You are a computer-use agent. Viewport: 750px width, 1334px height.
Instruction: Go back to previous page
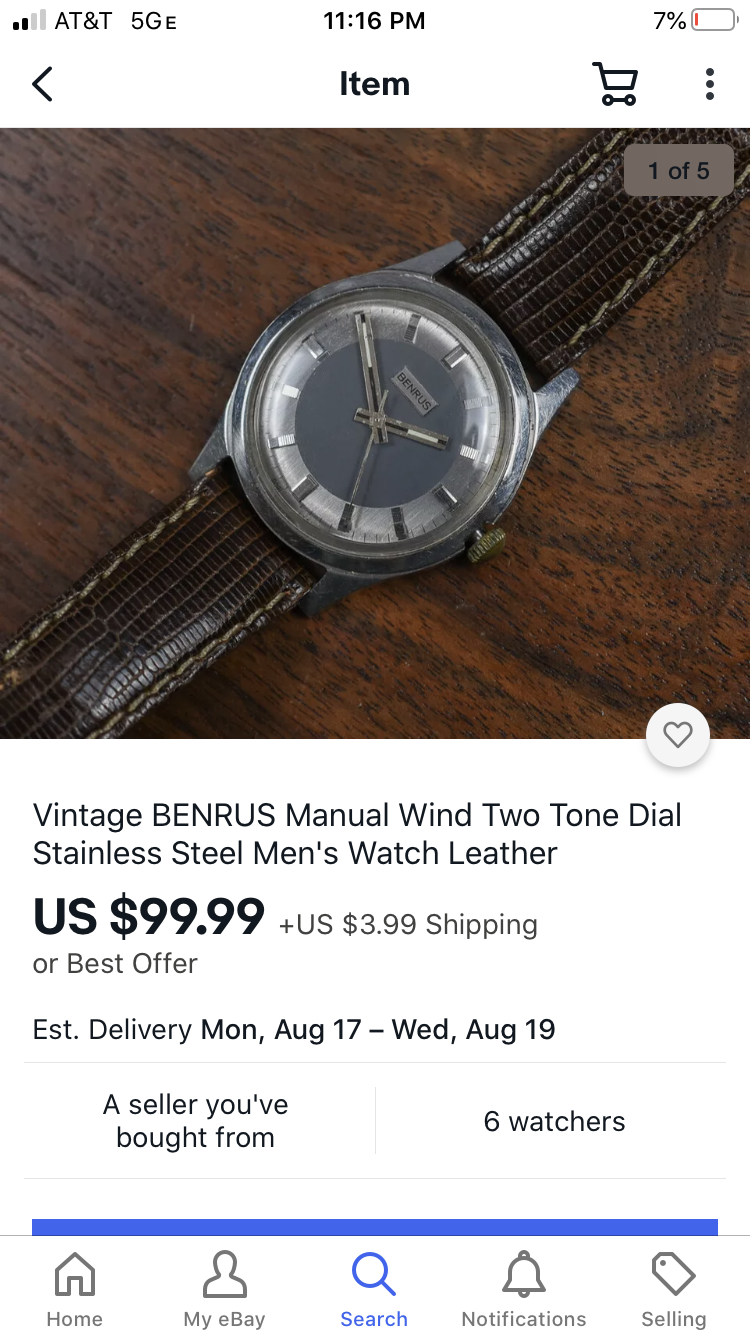tap(42, 84)
